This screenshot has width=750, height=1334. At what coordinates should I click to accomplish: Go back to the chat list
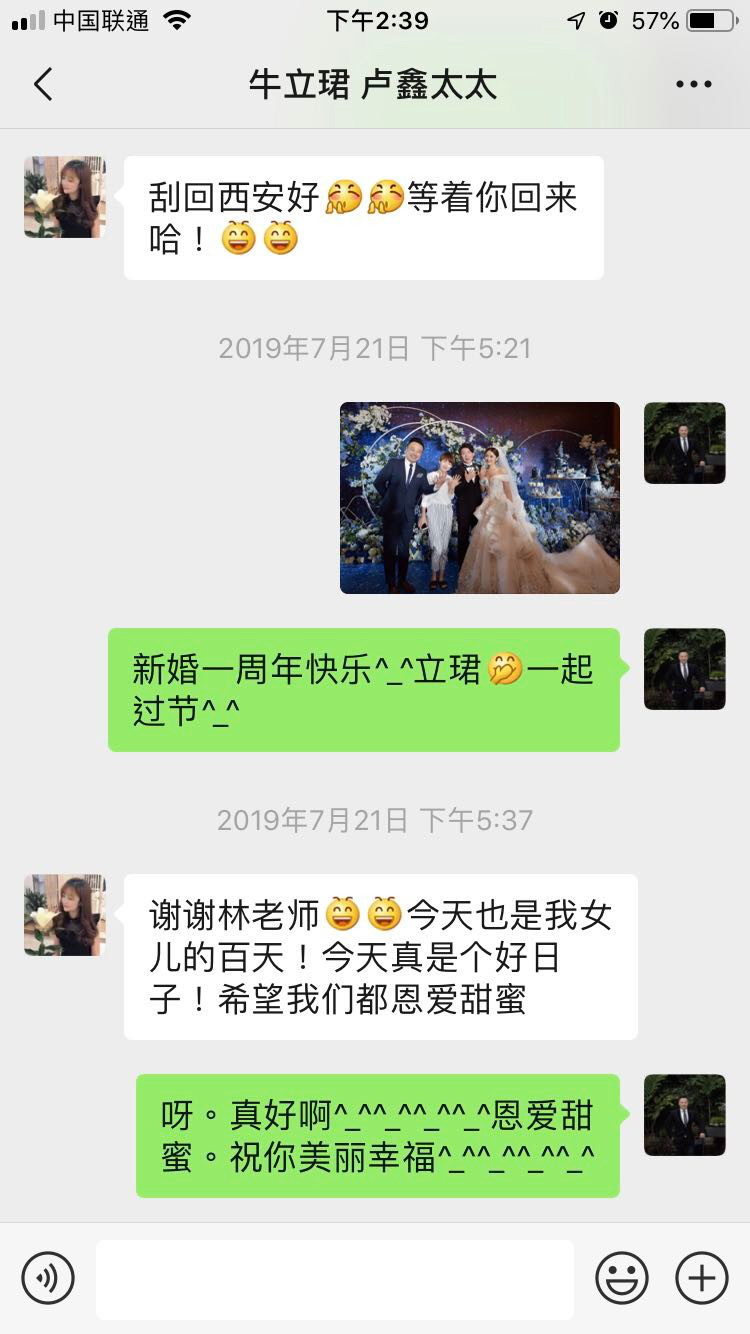click(43, 85)
